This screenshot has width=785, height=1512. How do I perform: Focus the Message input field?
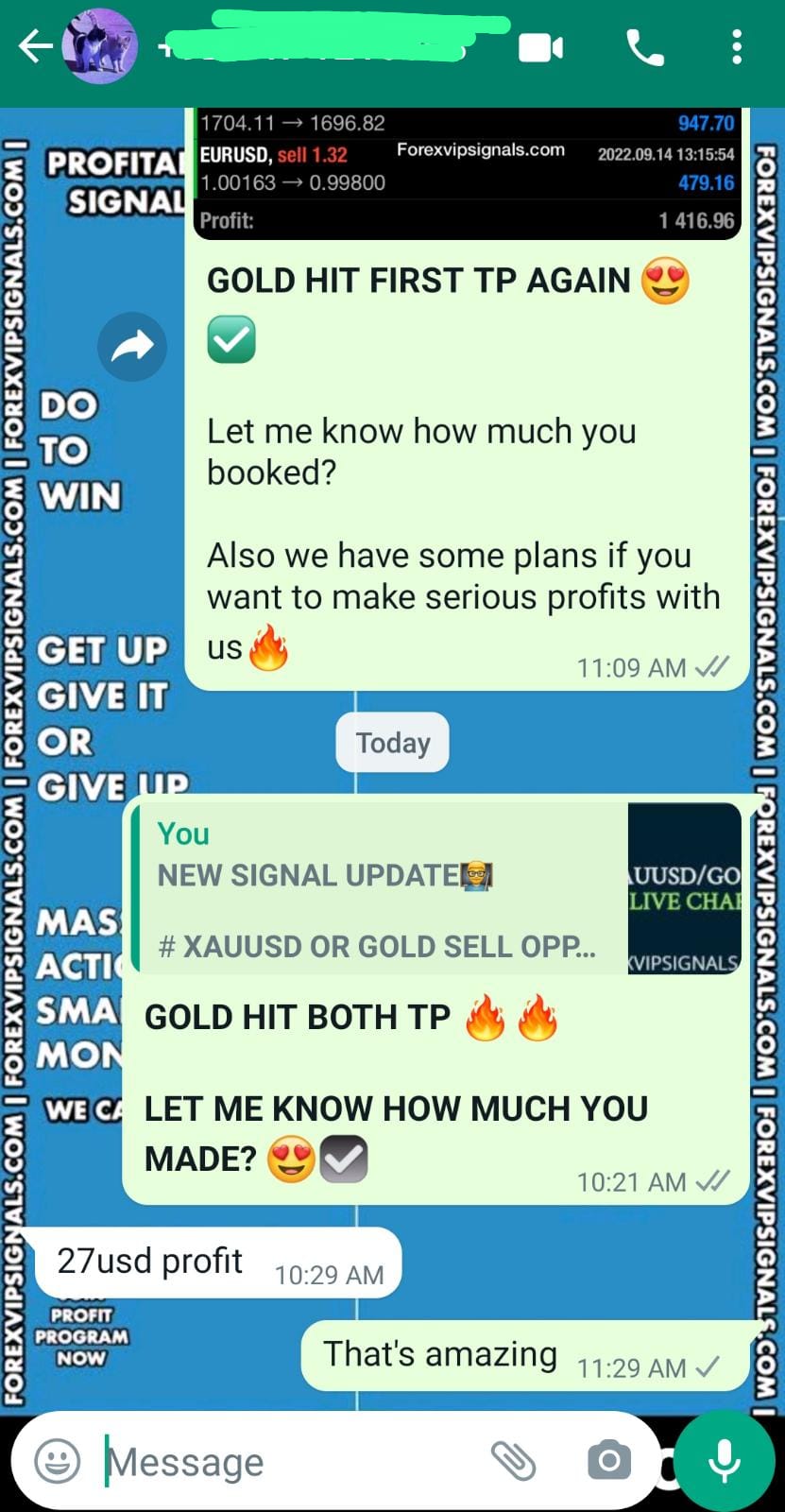click(x=283, y=1462)
